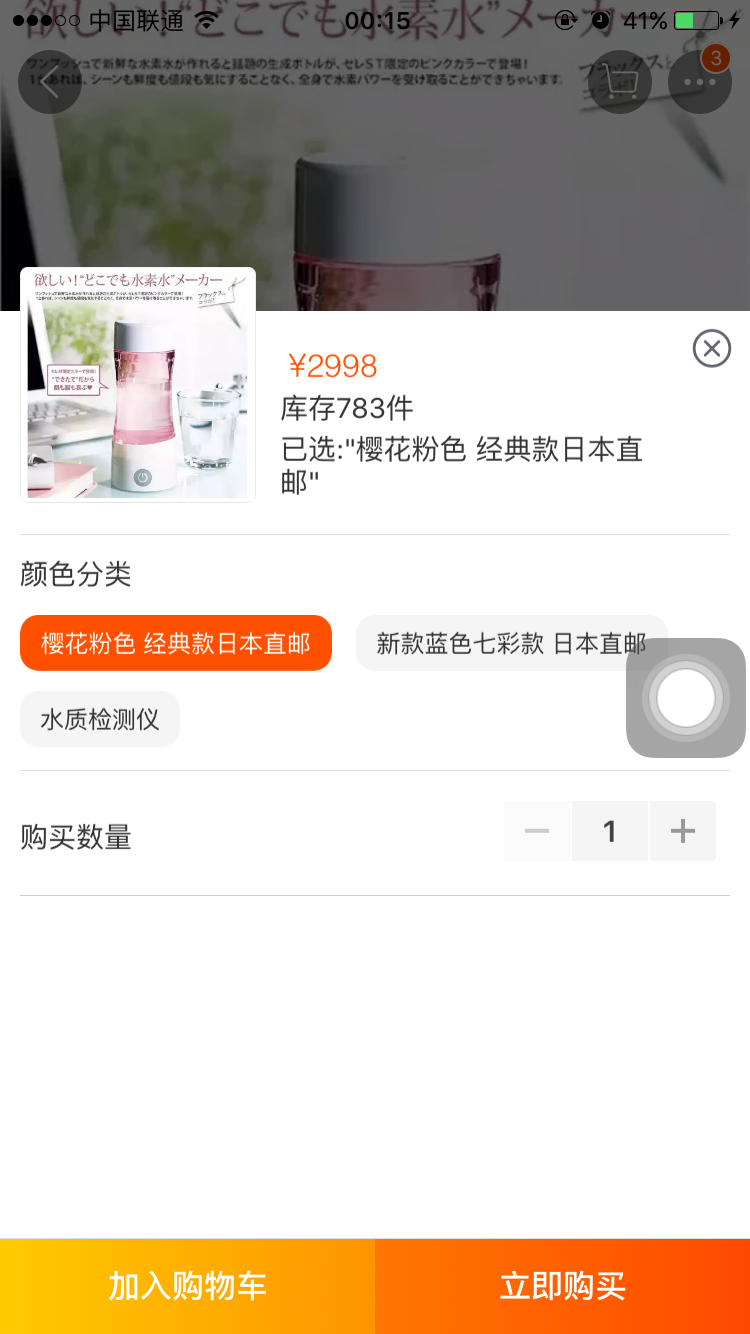Open the three-dot more menu

[x=700, y=82]
